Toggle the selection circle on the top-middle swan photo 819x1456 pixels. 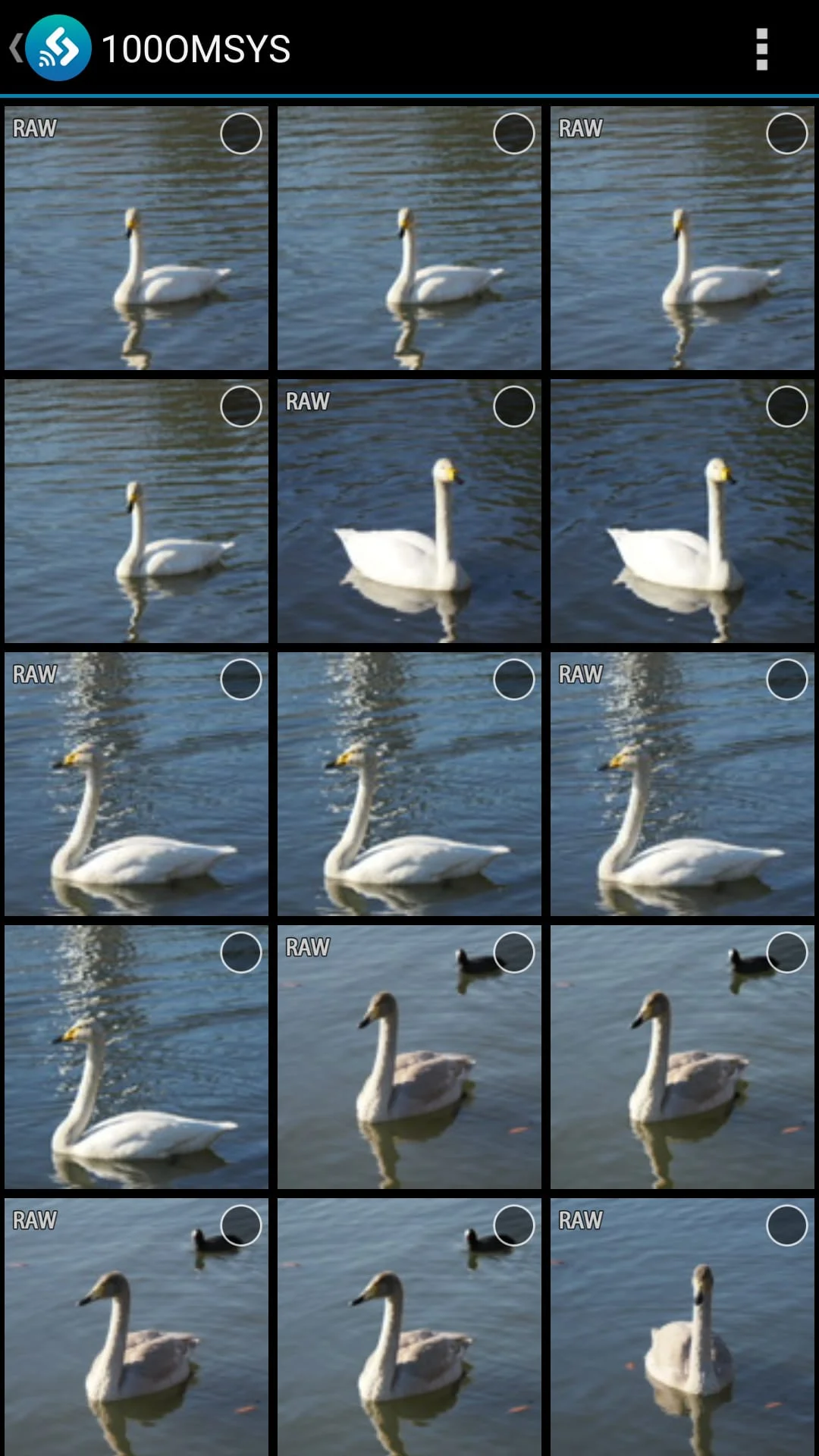click(513, 133)
